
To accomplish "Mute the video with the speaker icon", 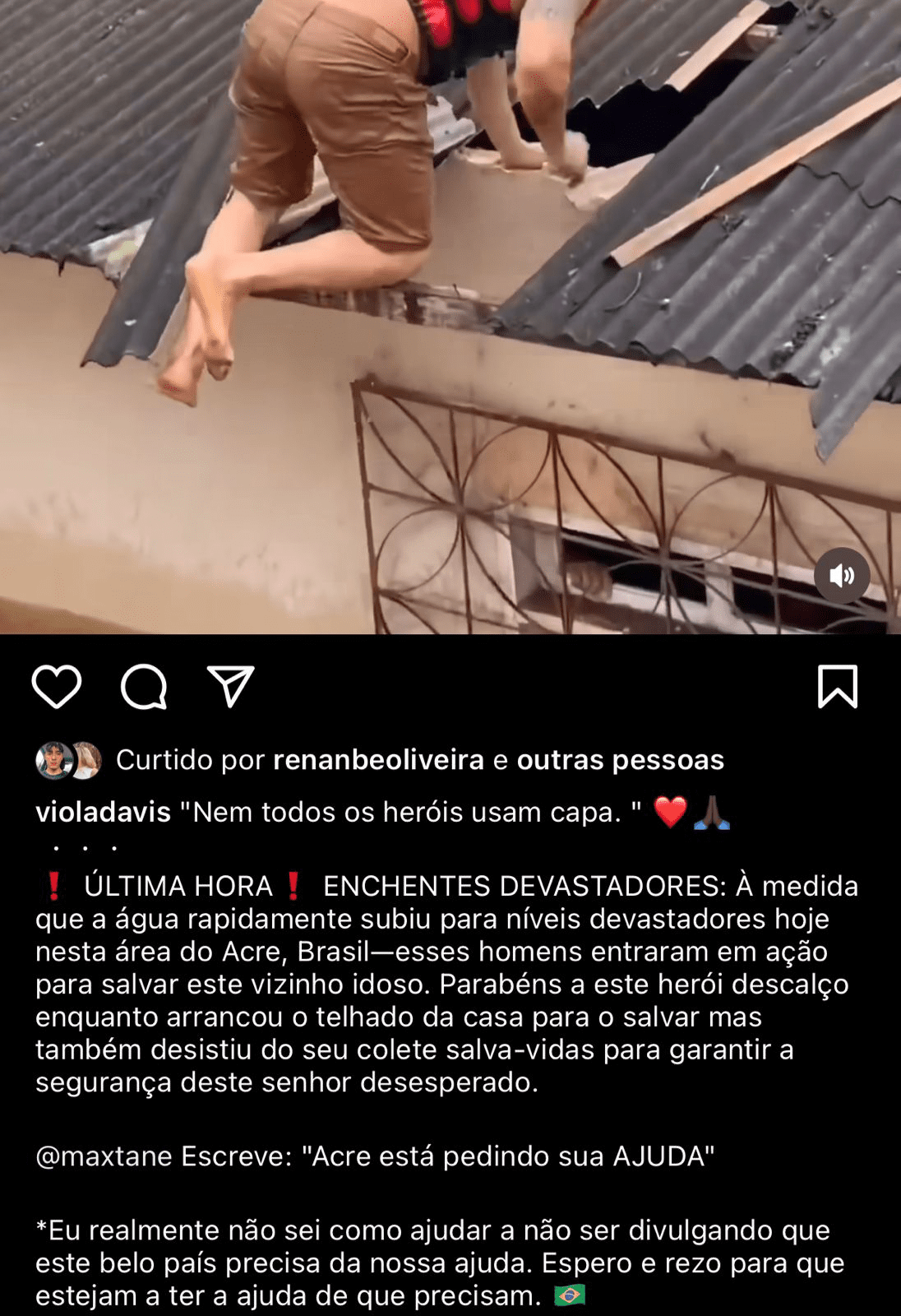I will (842, 576).
